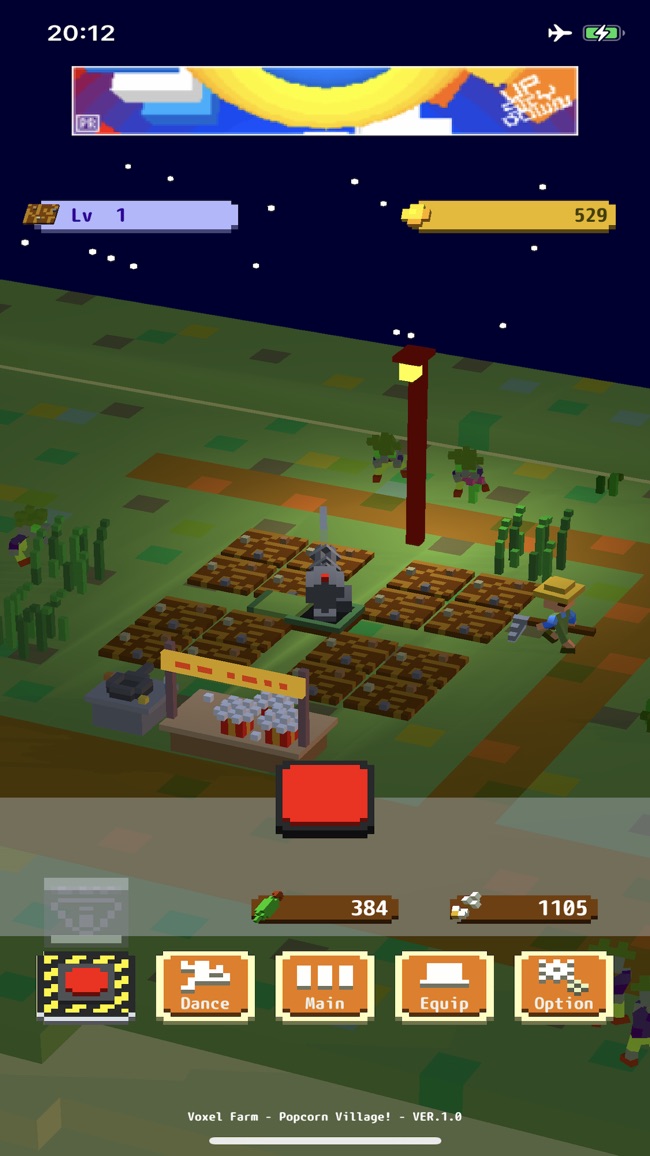Open the Equip menu
This screenshot has height=1156, width=650.
coord(444,987)
